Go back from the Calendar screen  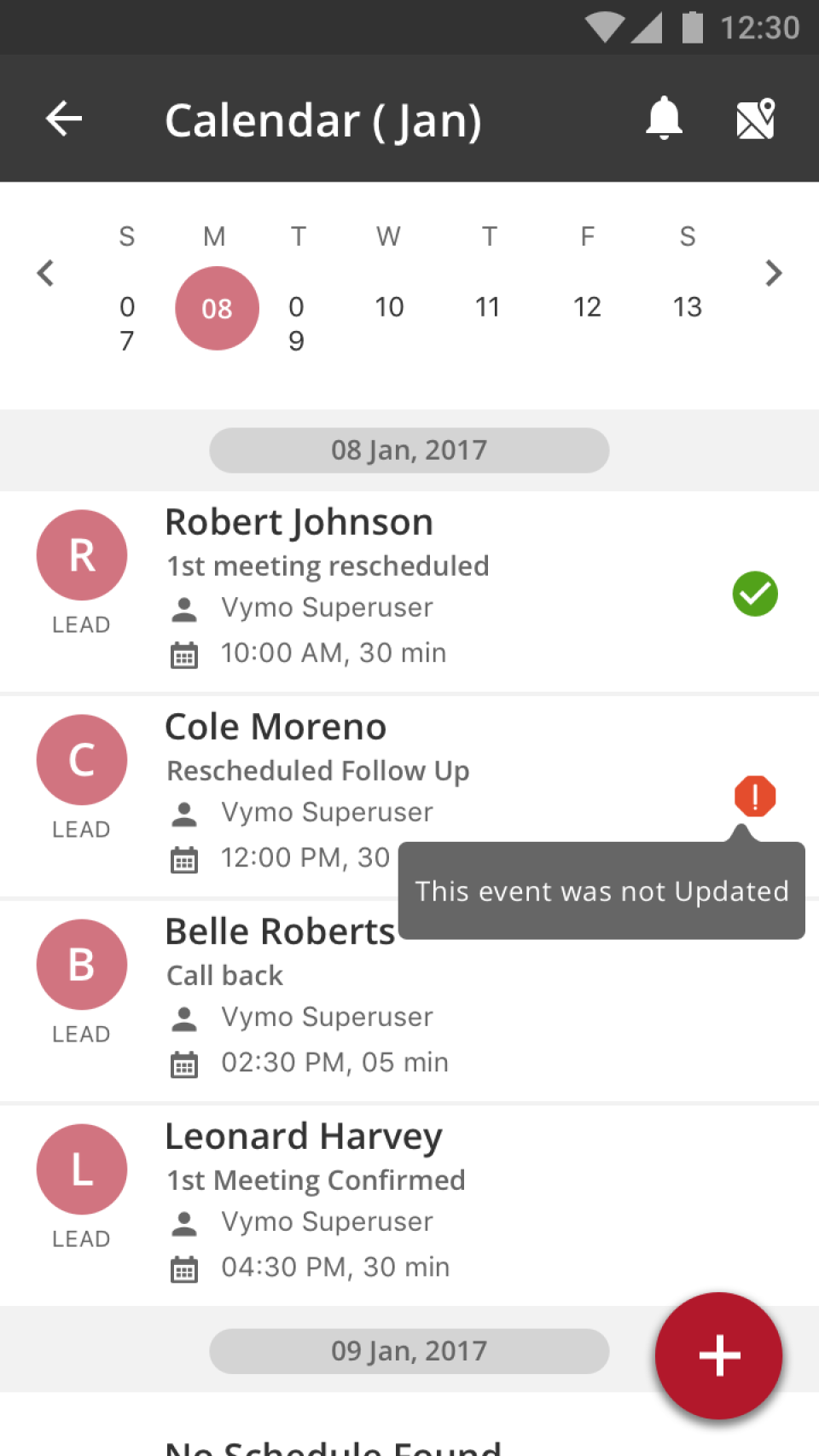[x=64, y=119]
